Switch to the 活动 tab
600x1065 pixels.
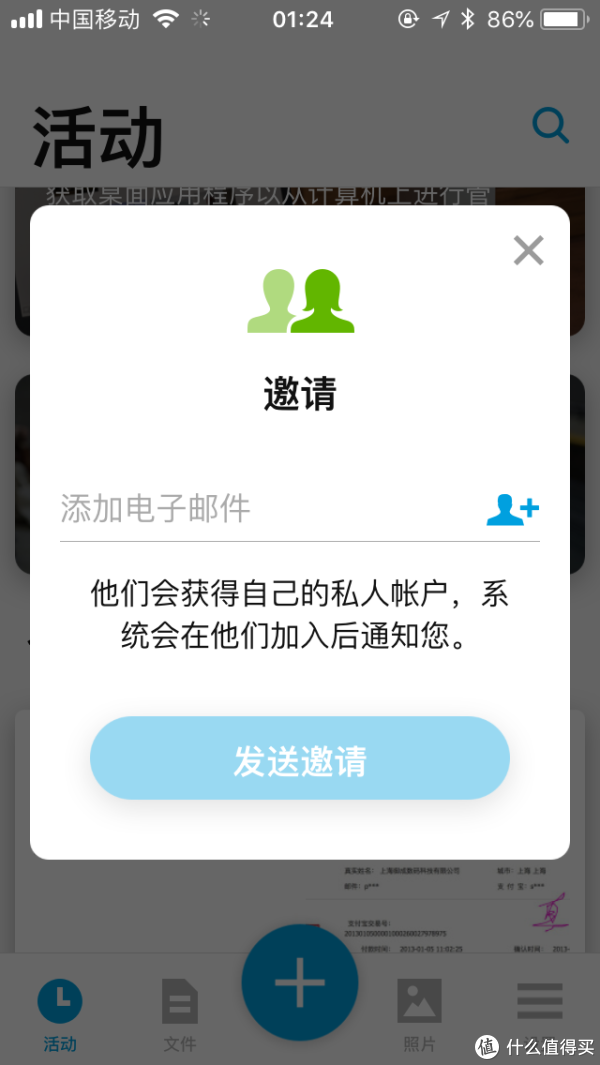[60, 1012]
